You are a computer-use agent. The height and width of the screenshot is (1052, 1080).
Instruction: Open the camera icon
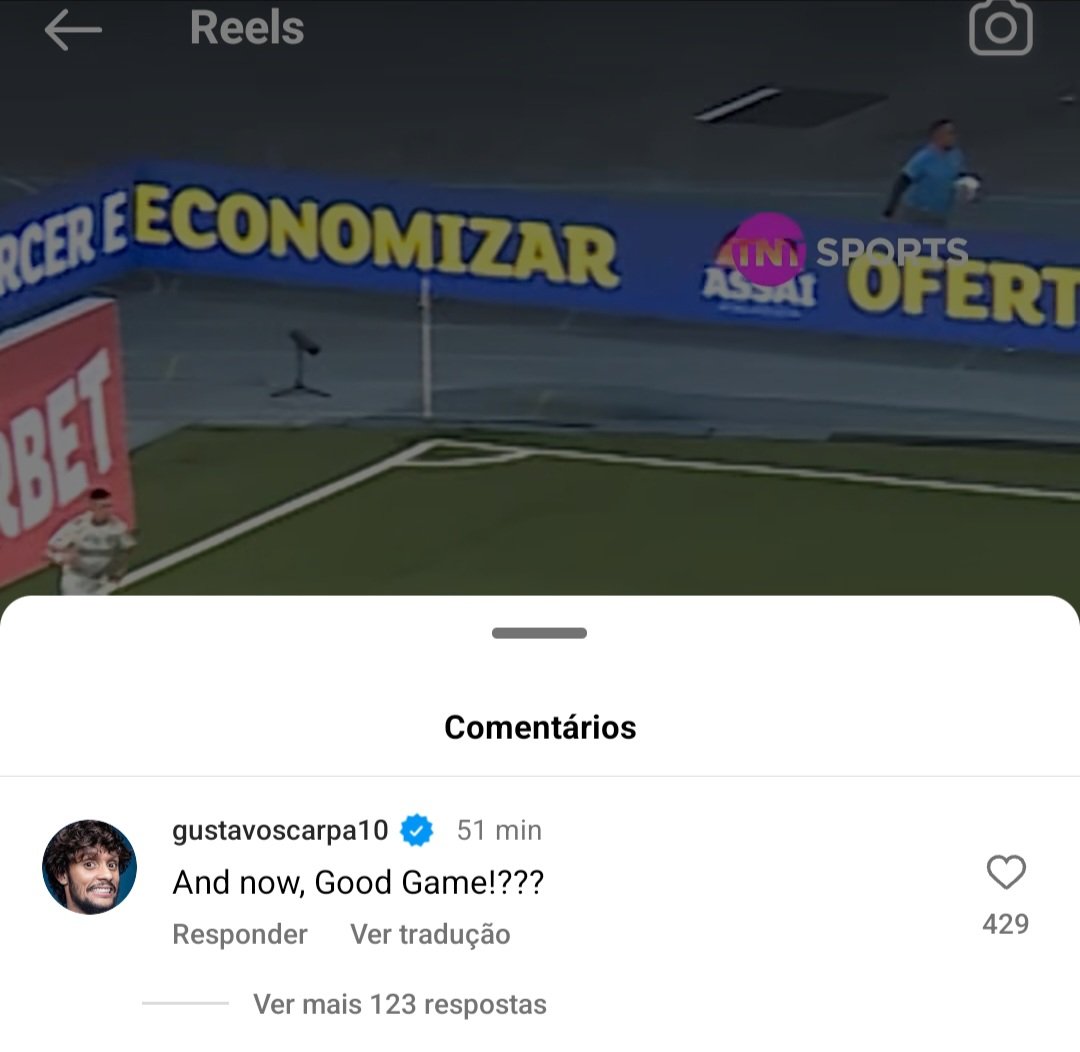[1000, 28]
